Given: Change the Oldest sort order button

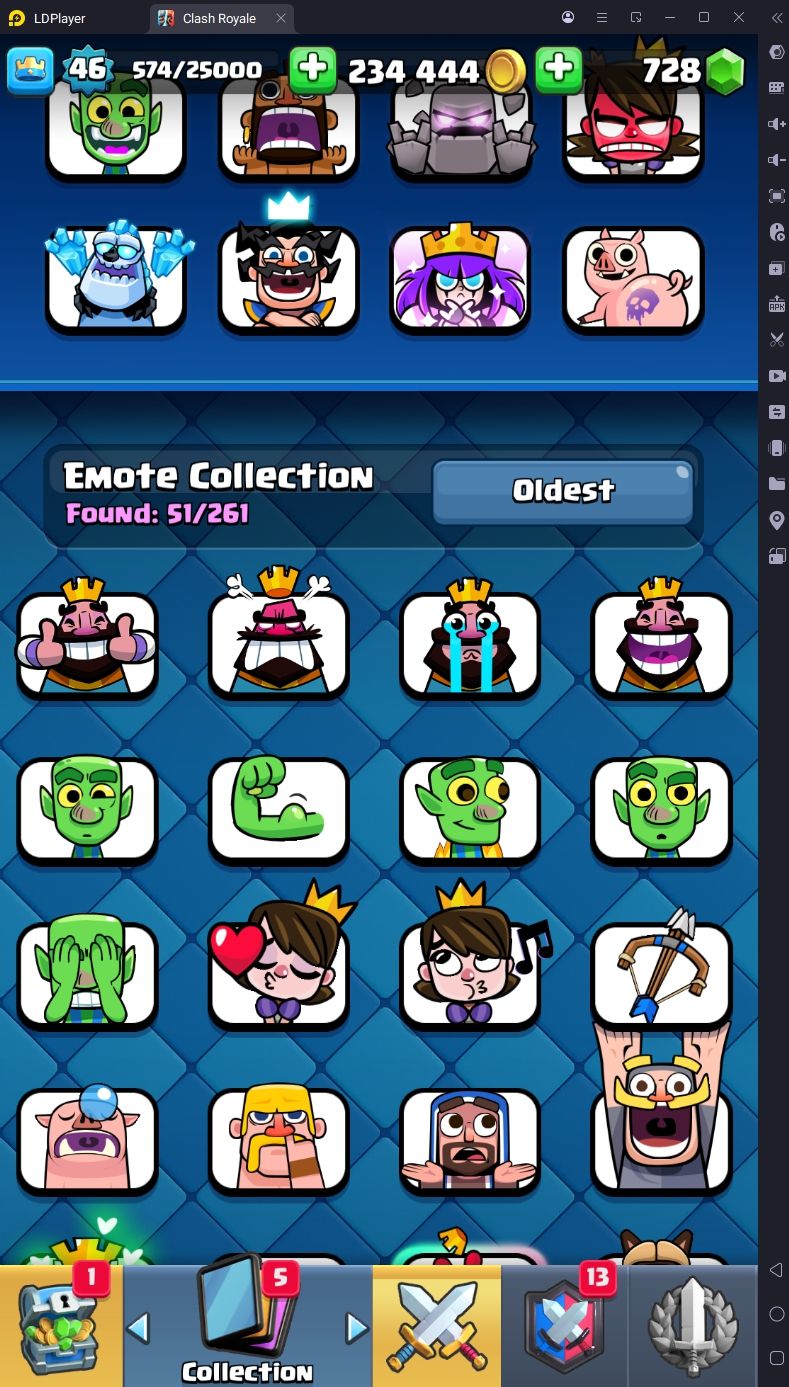Looking at the screenshot, I should (562, 491).
